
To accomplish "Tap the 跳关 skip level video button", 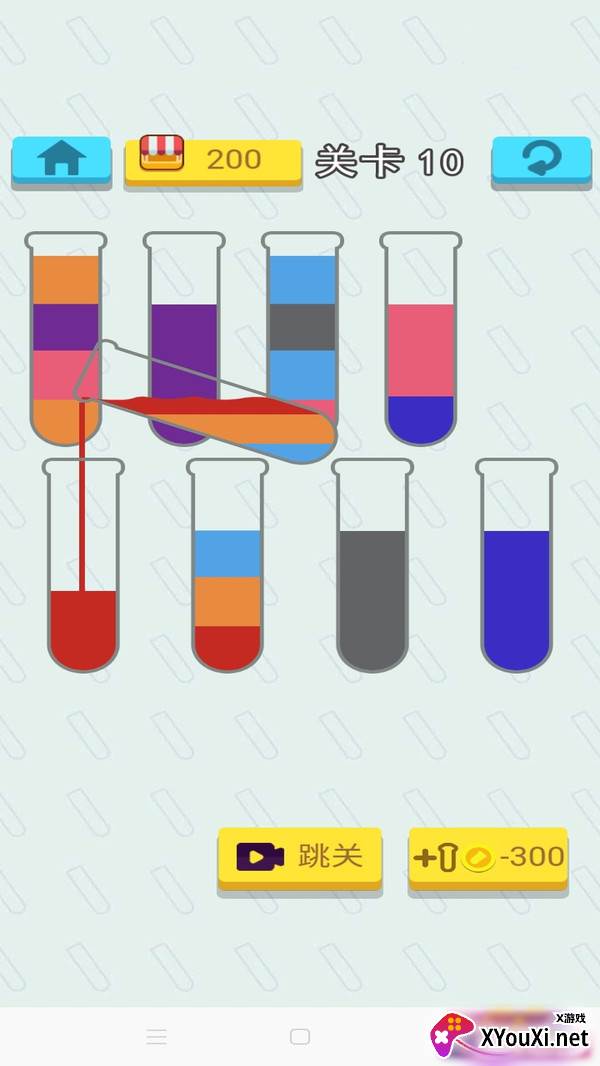I will click(300, 859).
